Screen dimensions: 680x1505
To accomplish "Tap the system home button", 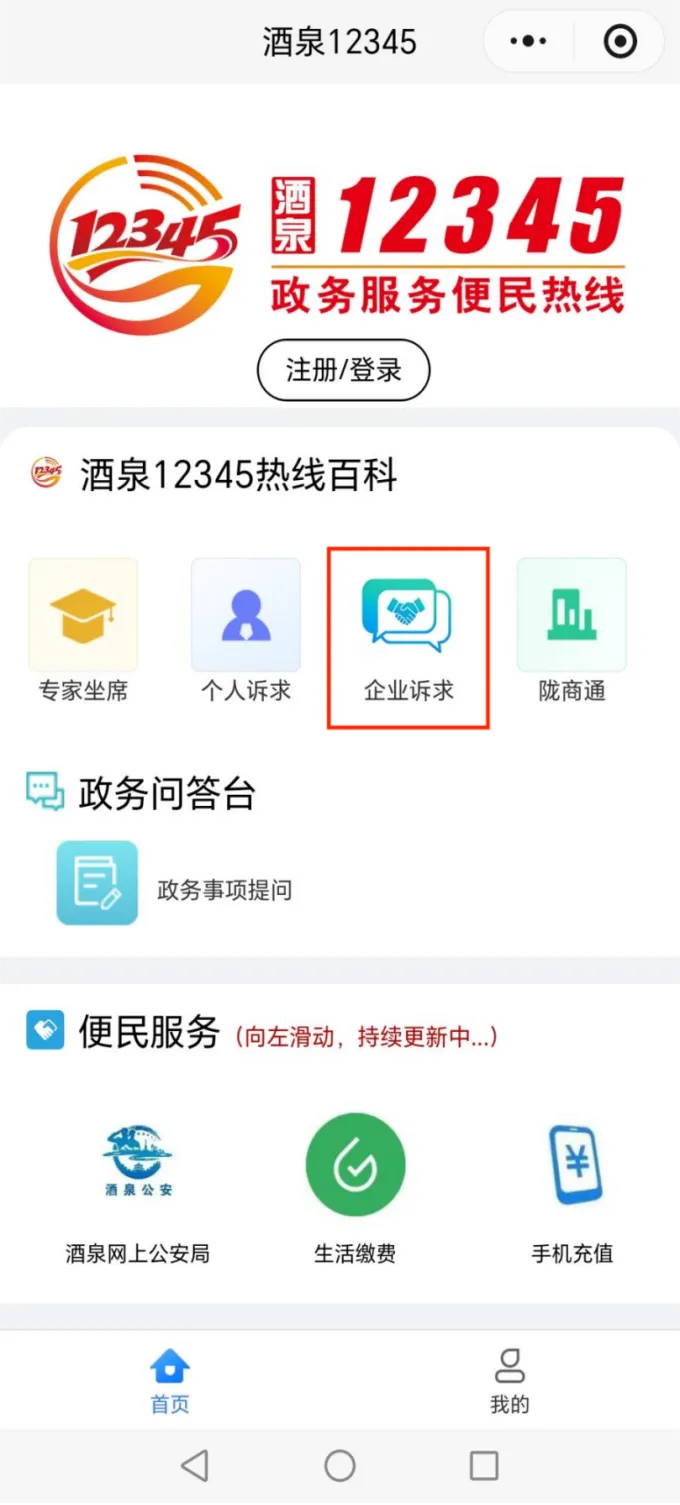I will pyautogui.click(x=340, y=1466).
